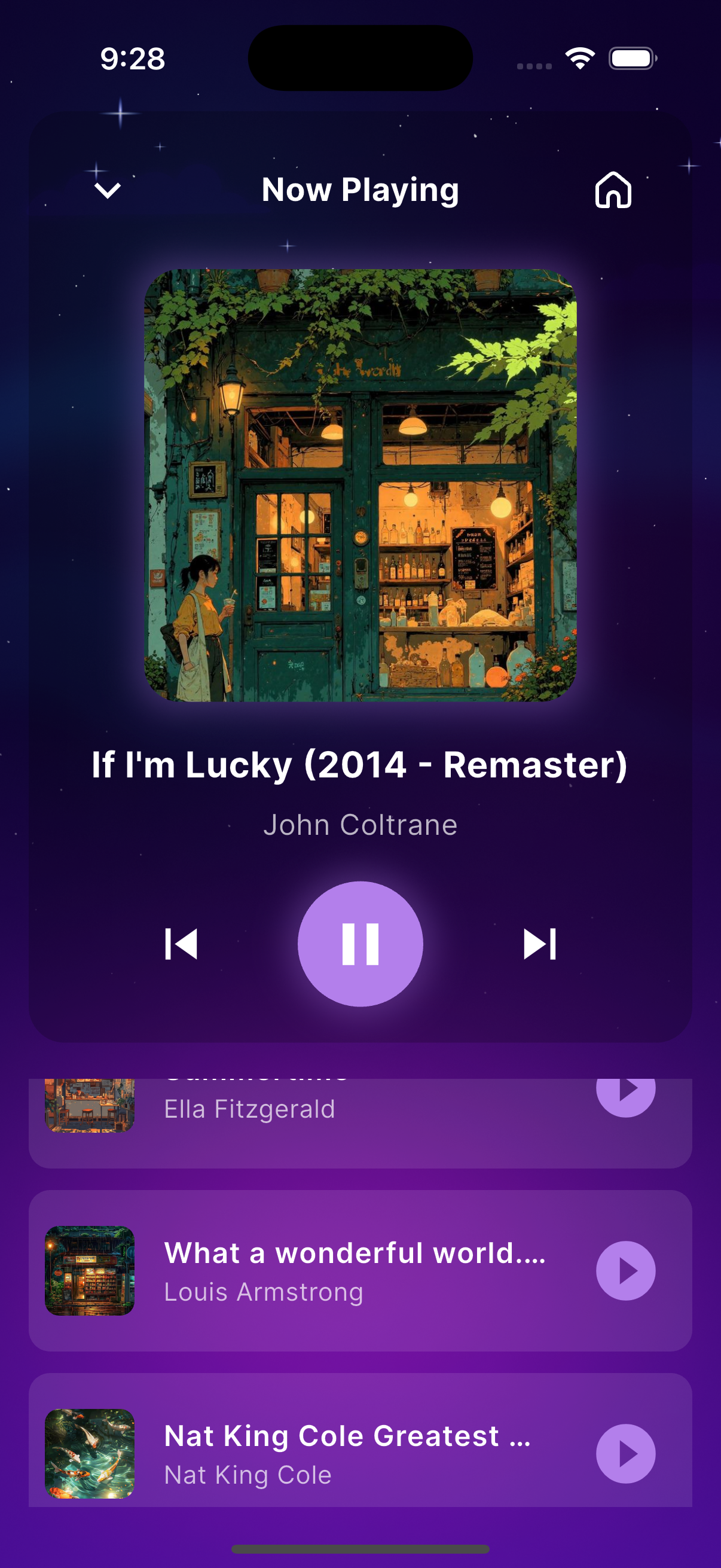The width and height of the screenshot is (721, 1568).
Task: Play Nat King Cole Greatest track
Action: (x=625, y=1453)
